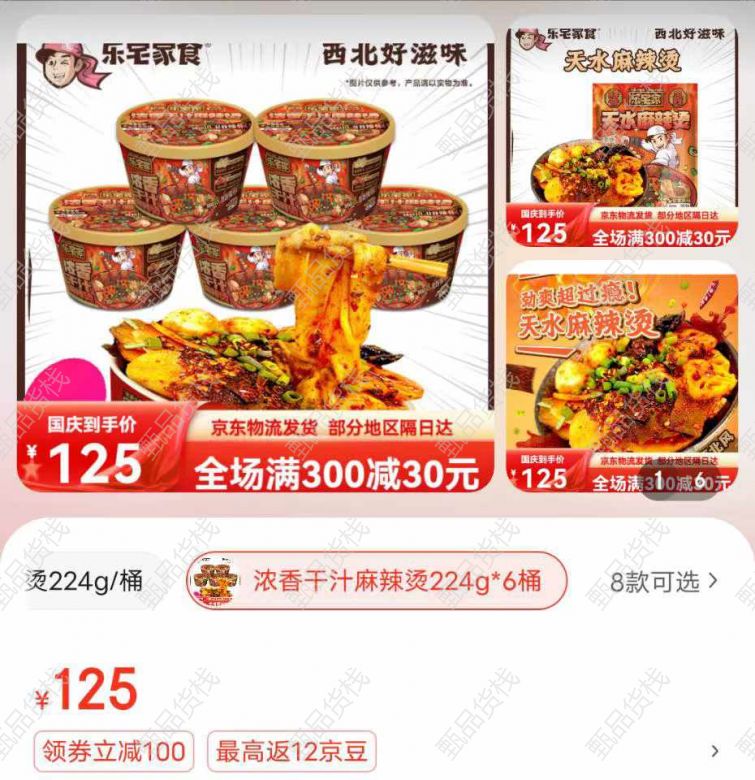
Task: Open the main product image with five bowls
Action: click(x=256, y=250)
